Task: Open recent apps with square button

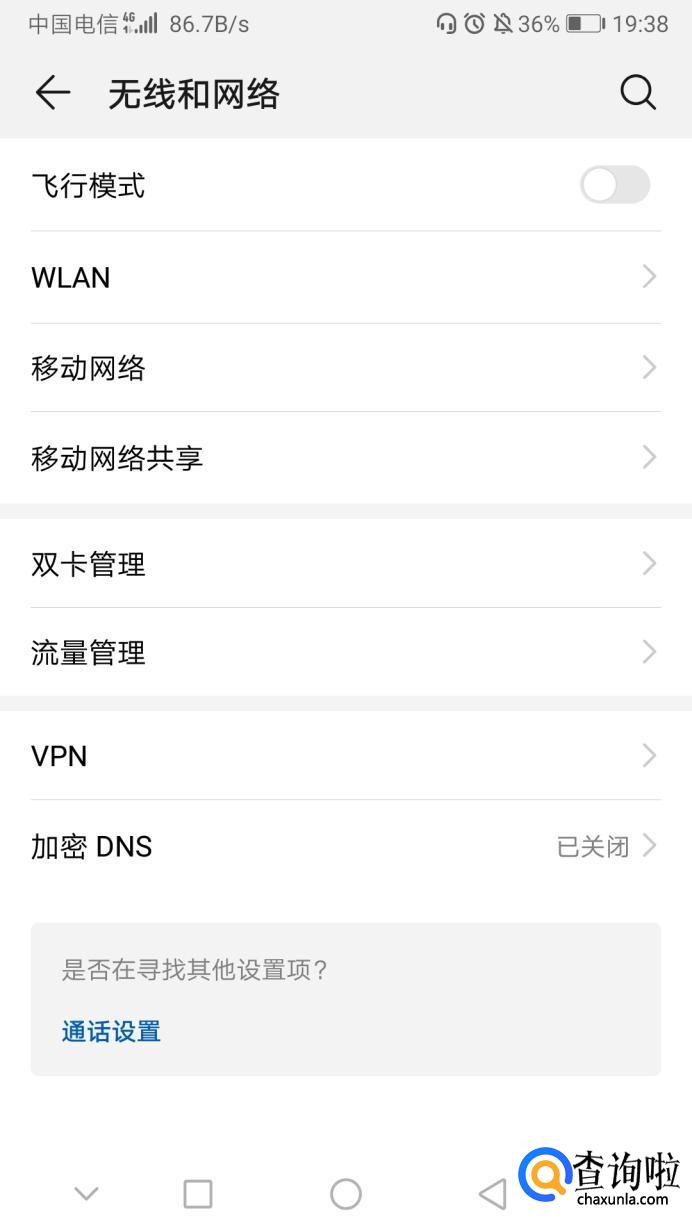Action: coord(198,1193)
